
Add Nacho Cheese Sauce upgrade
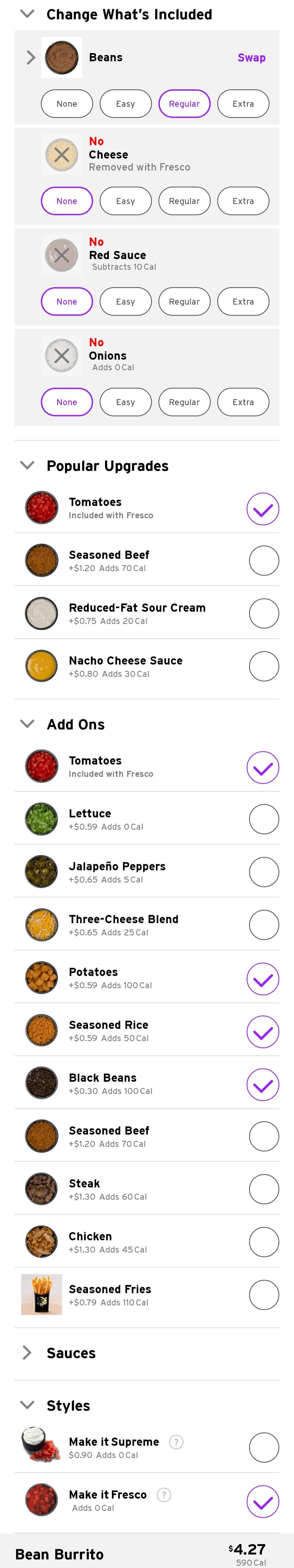pyautogui.click(x=264, y=667)
